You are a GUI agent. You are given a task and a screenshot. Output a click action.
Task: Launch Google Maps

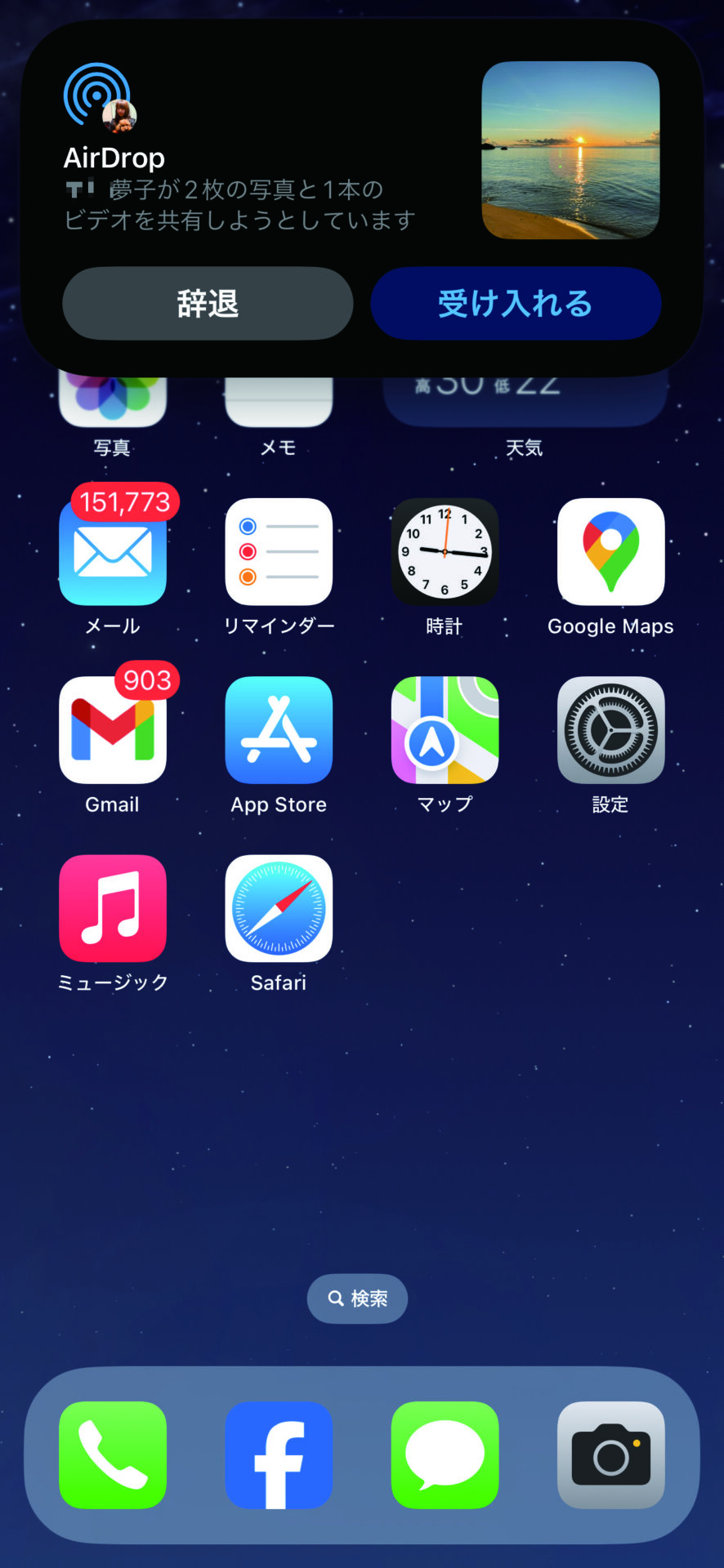610,552
